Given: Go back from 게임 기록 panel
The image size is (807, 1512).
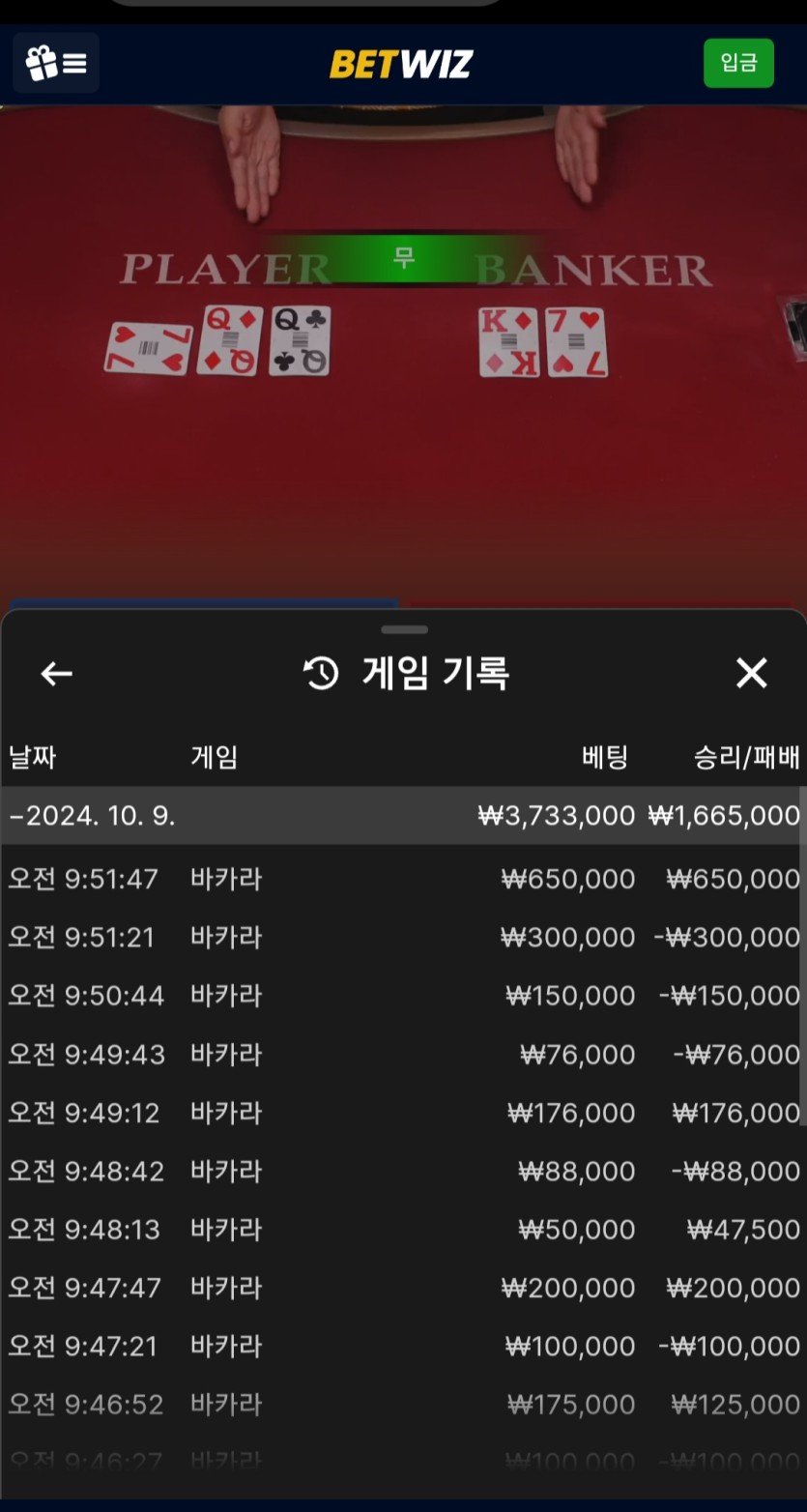Looking at the screenshot, I should pyautogui.click(x=56, y=674).
